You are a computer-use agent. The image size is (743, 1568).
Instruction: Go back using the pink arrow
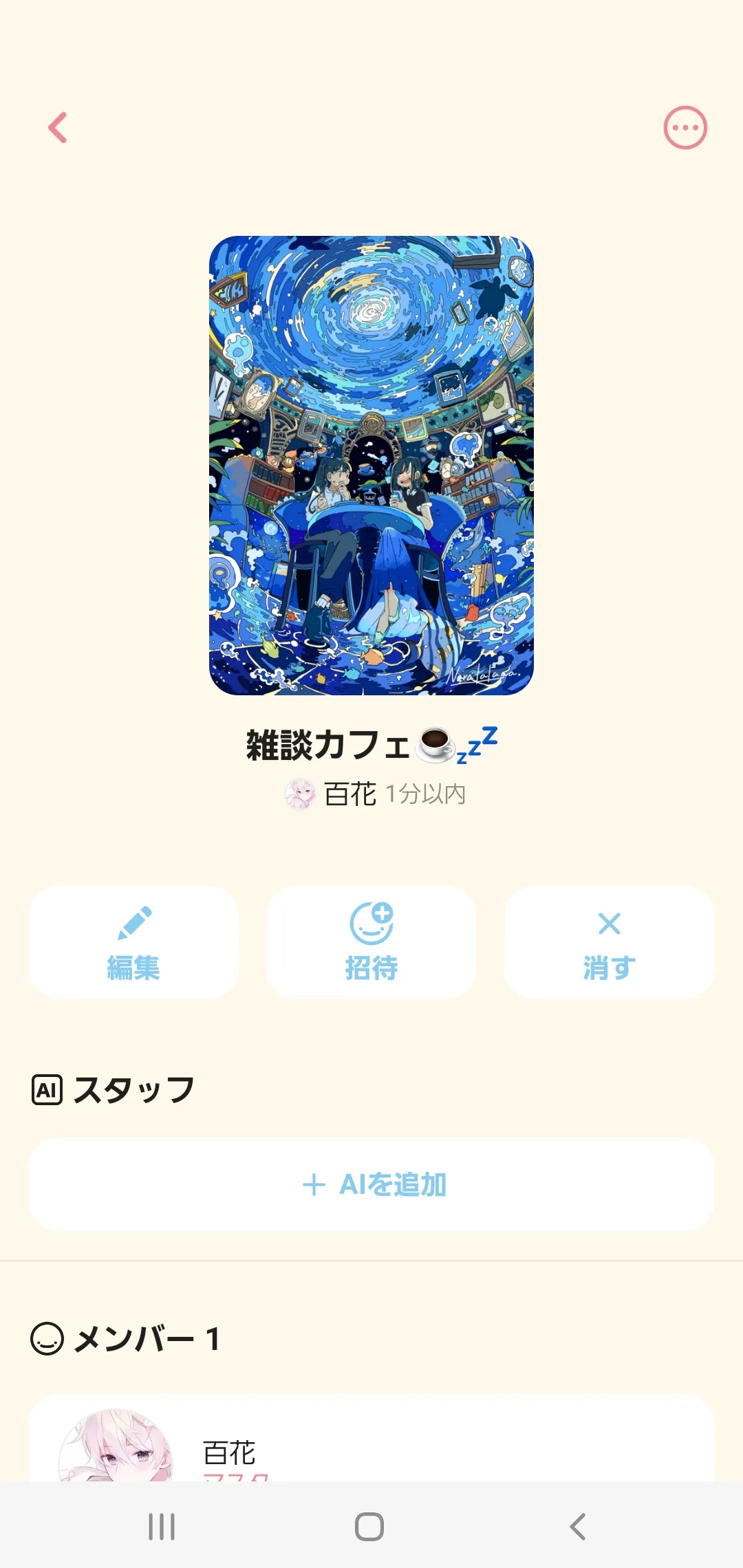tap(58, 128)
